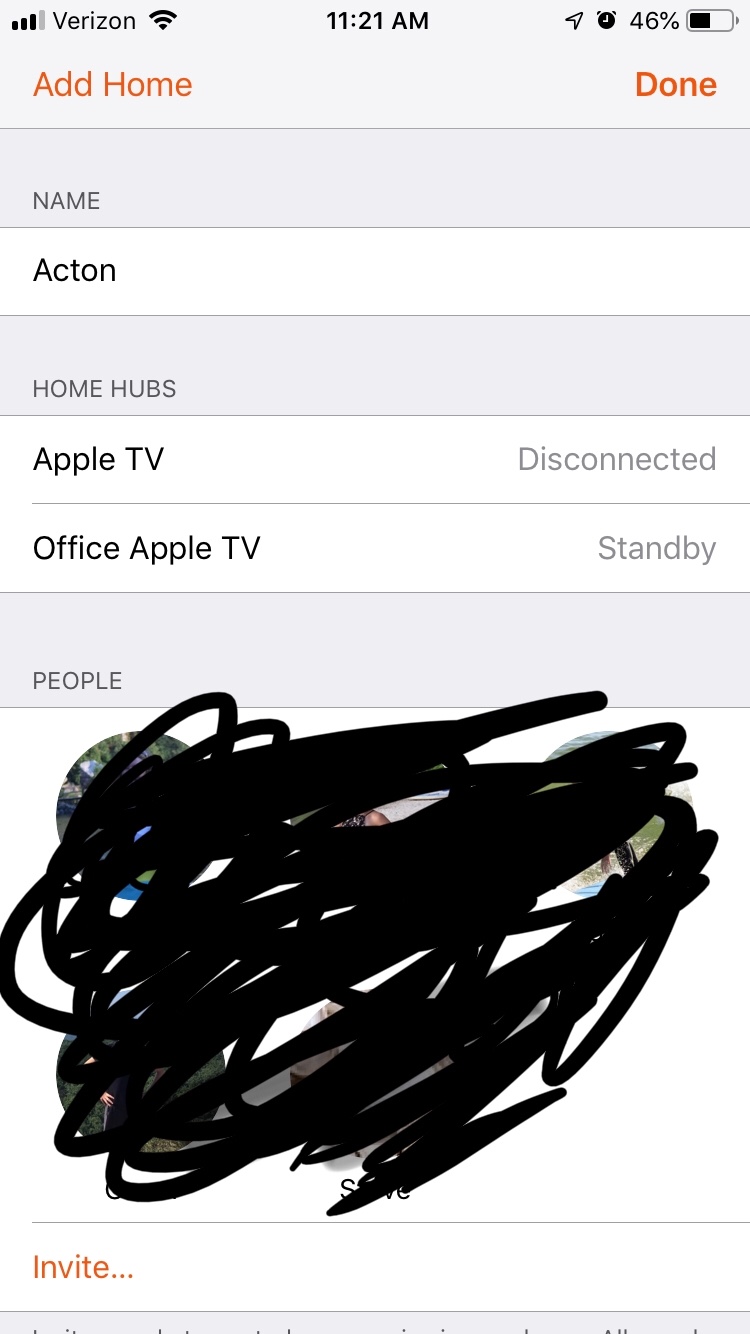Open the Office Apple TV hub row
This screenshot has width=750, height=1334.
click(x=374, y=548)
